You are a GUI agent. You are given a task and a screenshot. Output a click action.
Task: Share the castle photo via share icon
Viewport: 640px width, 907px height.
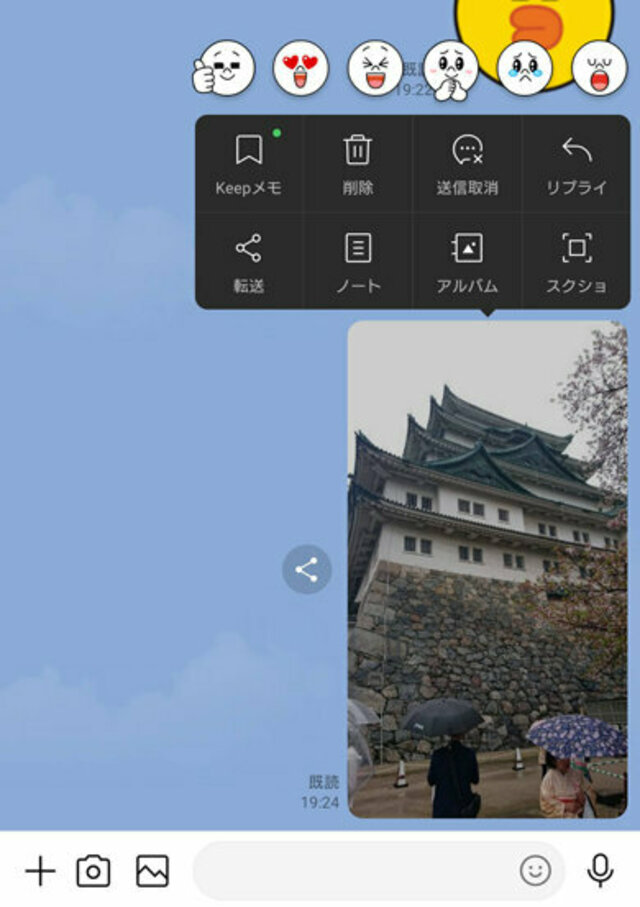(x=307, y=570)
